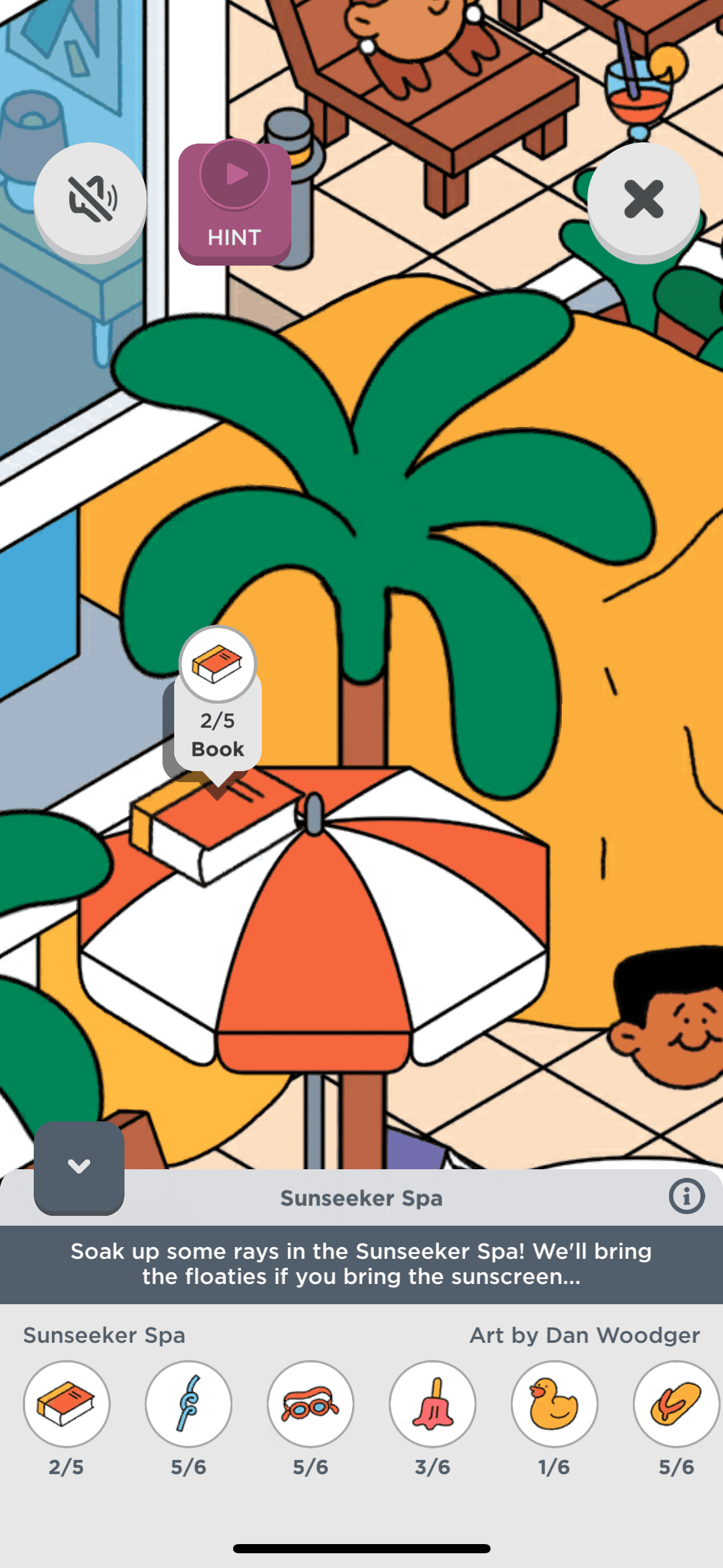Unmute the game sound

90,199
